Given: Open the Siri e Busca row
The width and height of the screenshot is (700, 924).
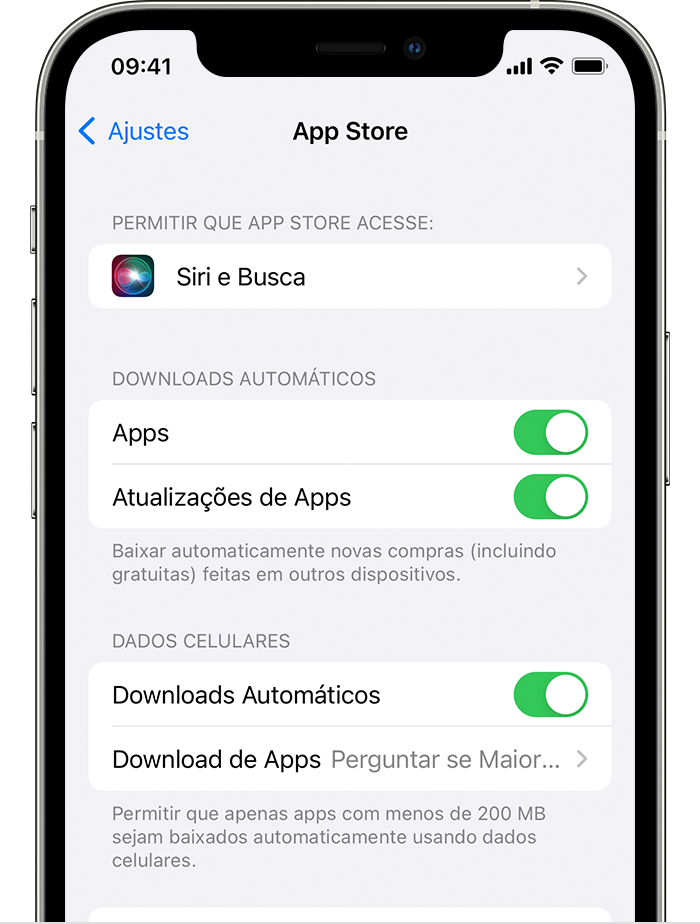Looking at the screenshot, I should [x=349, y=277].
